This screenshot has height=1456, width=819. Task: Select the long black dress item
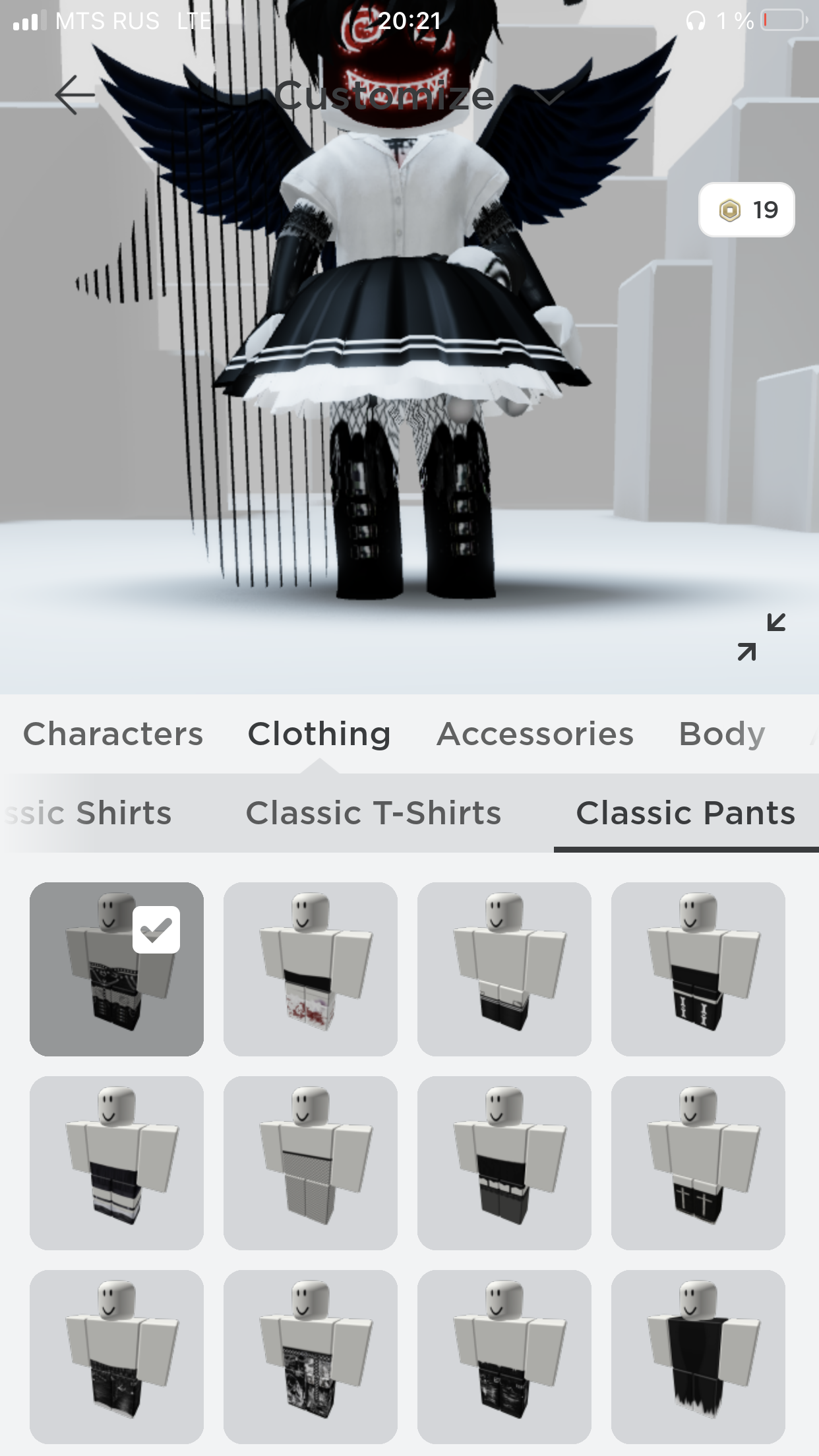(698, 1357)
